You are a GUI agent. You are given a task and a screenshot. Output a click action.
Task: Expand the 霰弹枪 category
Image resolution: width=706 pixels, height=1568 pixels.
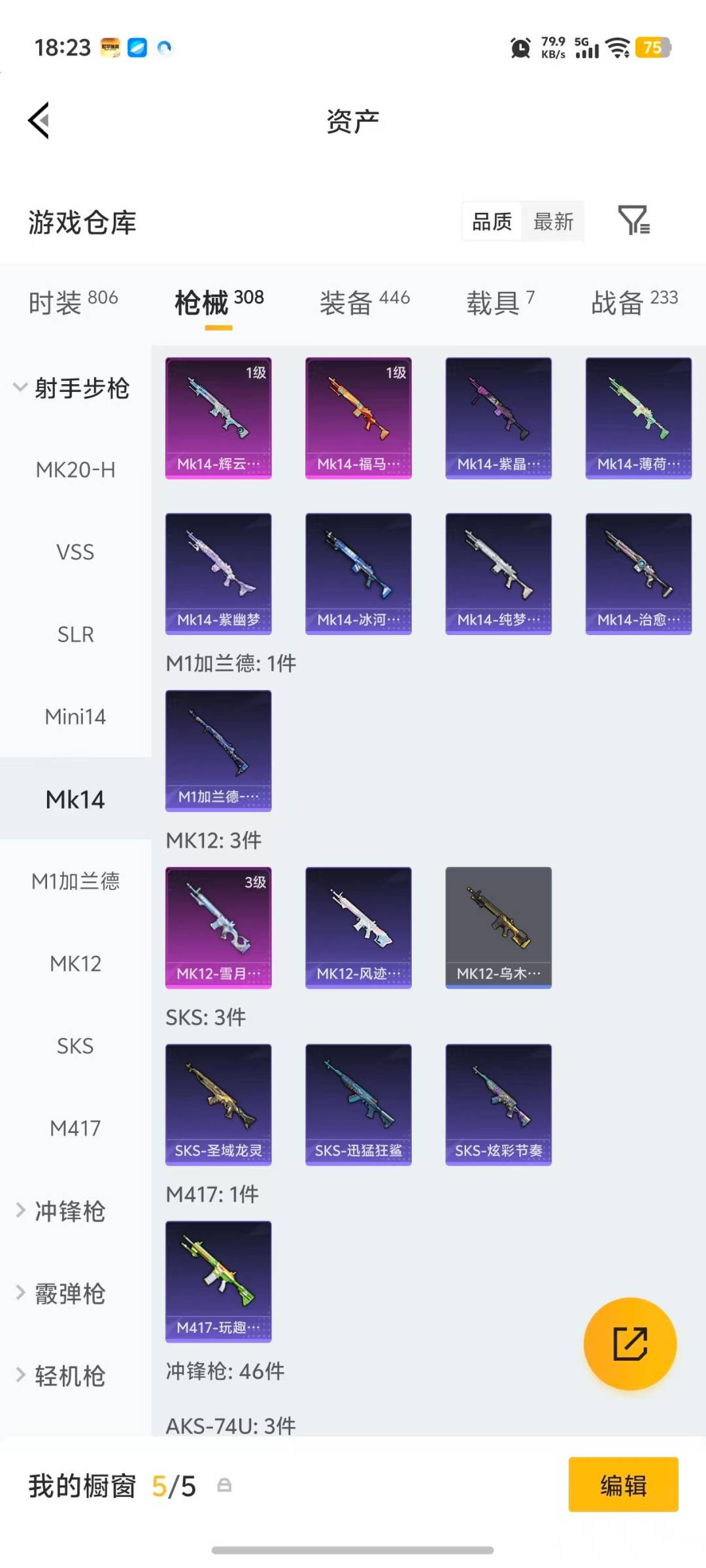point(70,1294)
